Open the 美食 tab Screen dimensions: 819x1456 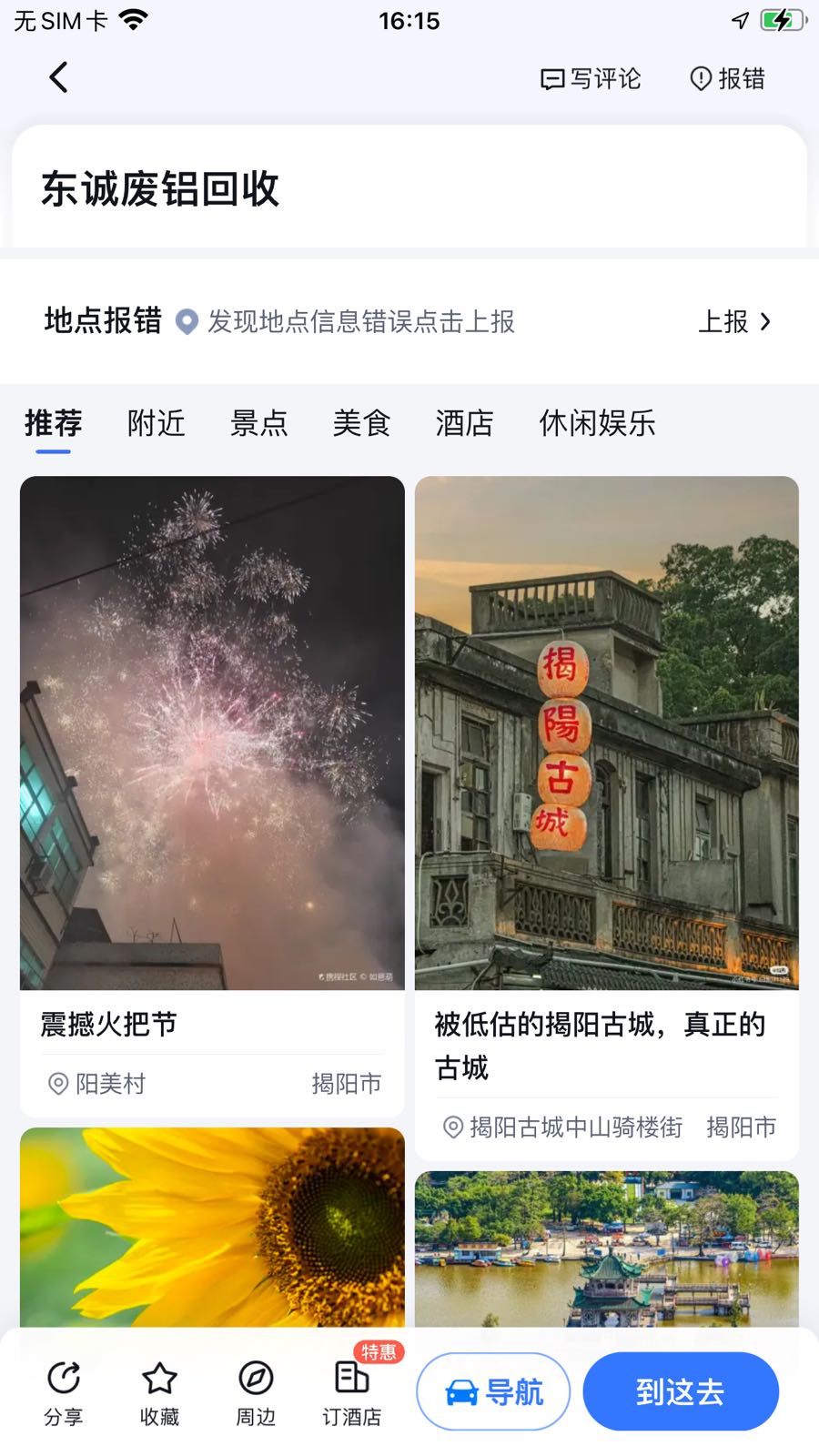(x=362, y=423)
